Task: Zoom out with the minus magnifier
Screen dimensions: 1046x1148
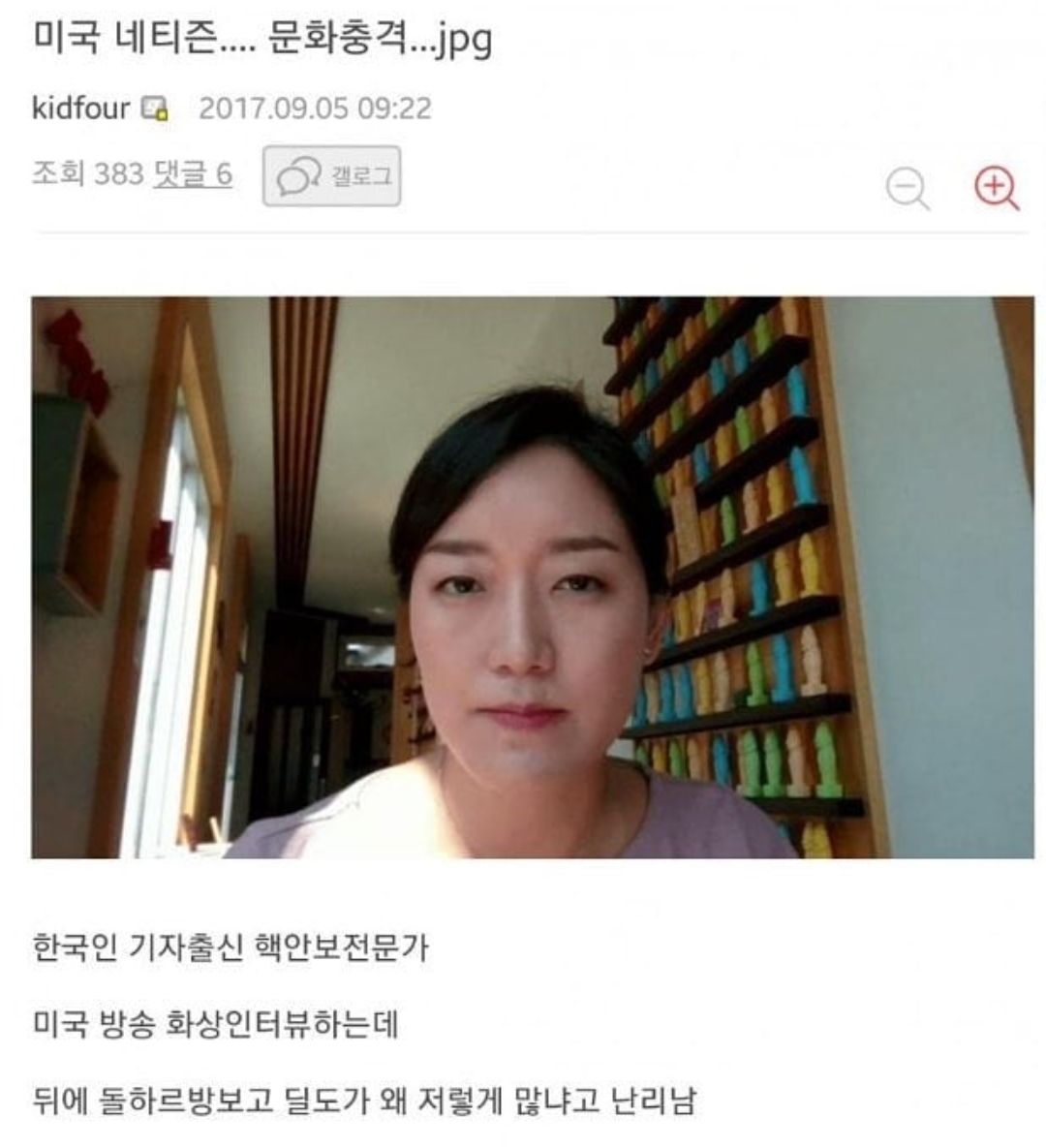Action: click(x=908, y=188)
